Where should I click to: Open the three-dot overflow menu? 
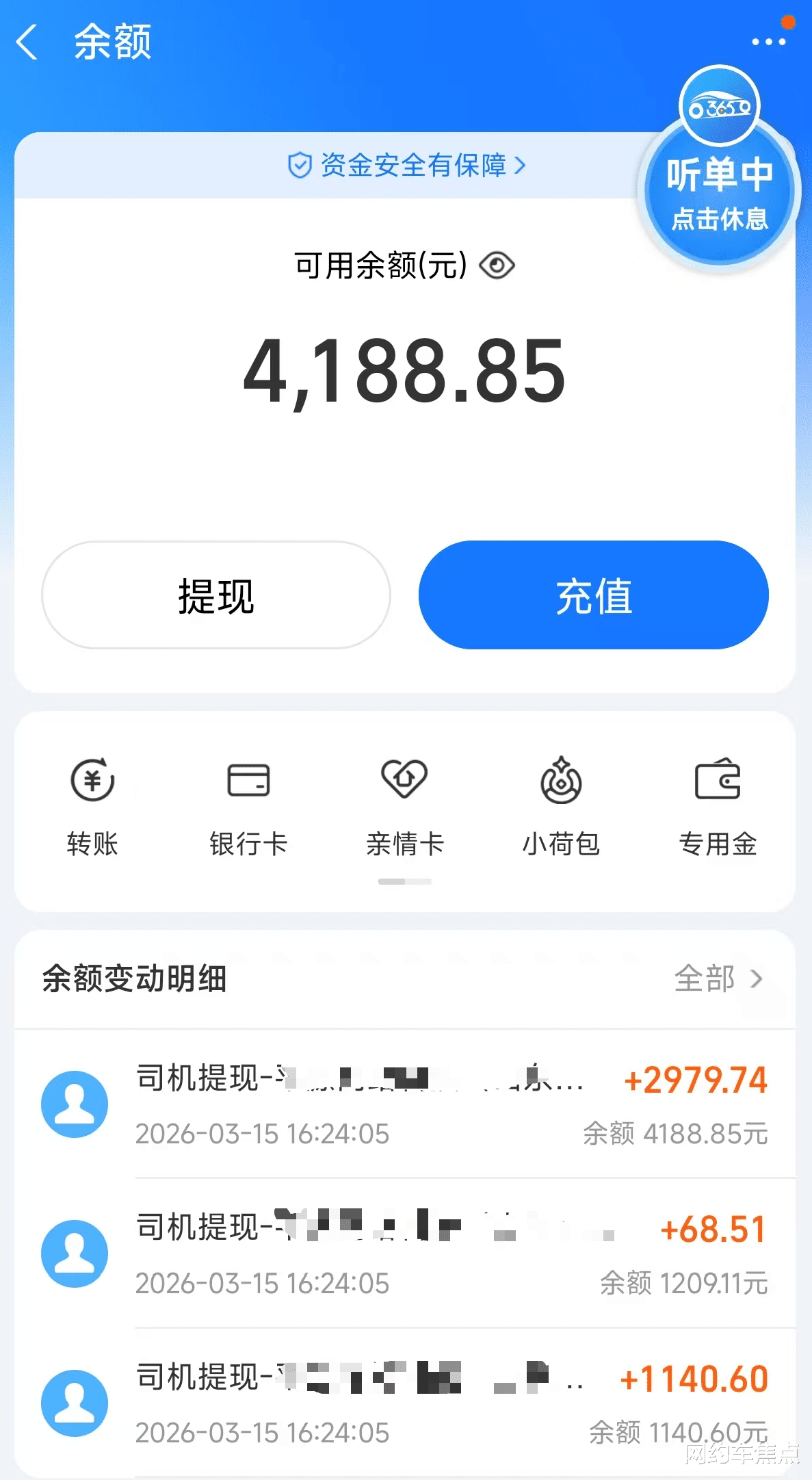pyautogui.click(x=768, y=42)
